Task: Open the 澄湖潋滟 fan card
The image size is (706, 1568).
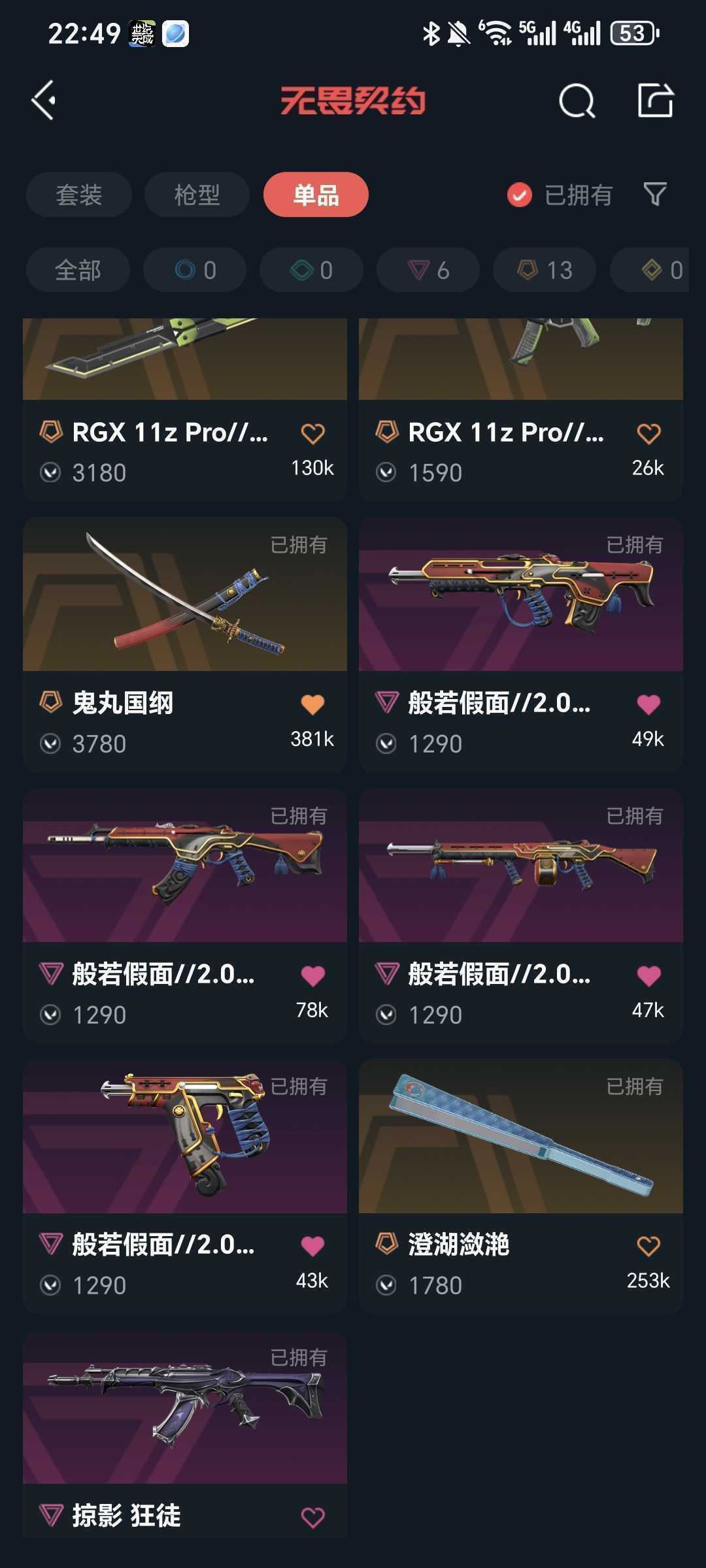Action: [x=520, y=1137]
